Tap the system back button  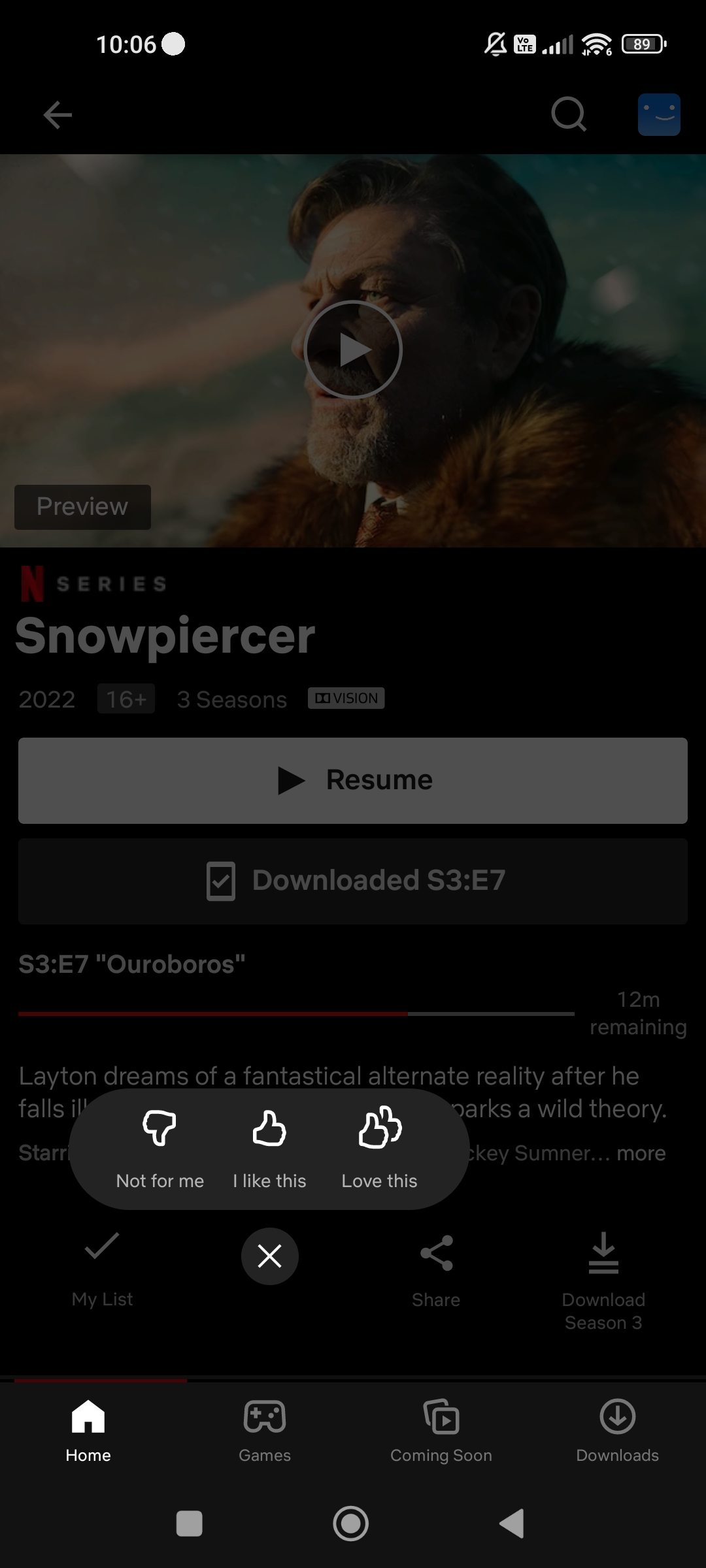(x=512, y=1524)
